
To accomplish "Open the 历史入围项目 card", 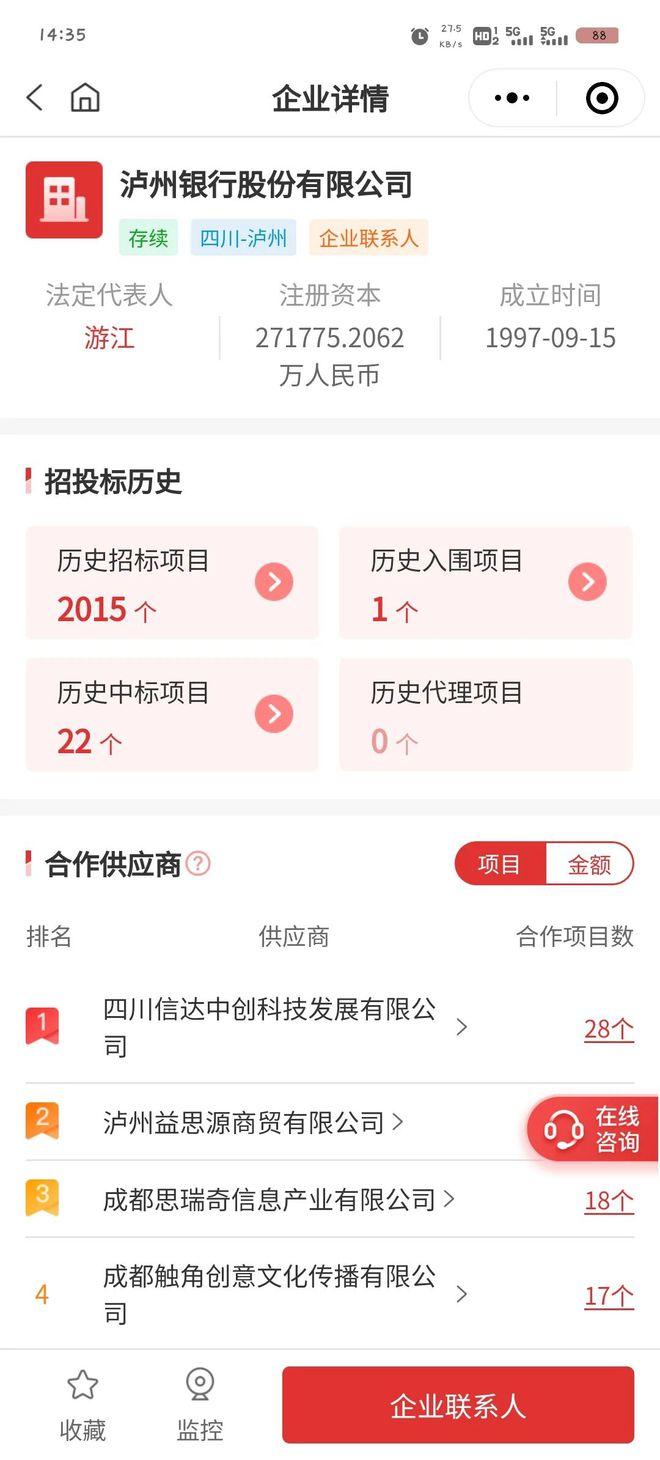I will click(486, 583).
